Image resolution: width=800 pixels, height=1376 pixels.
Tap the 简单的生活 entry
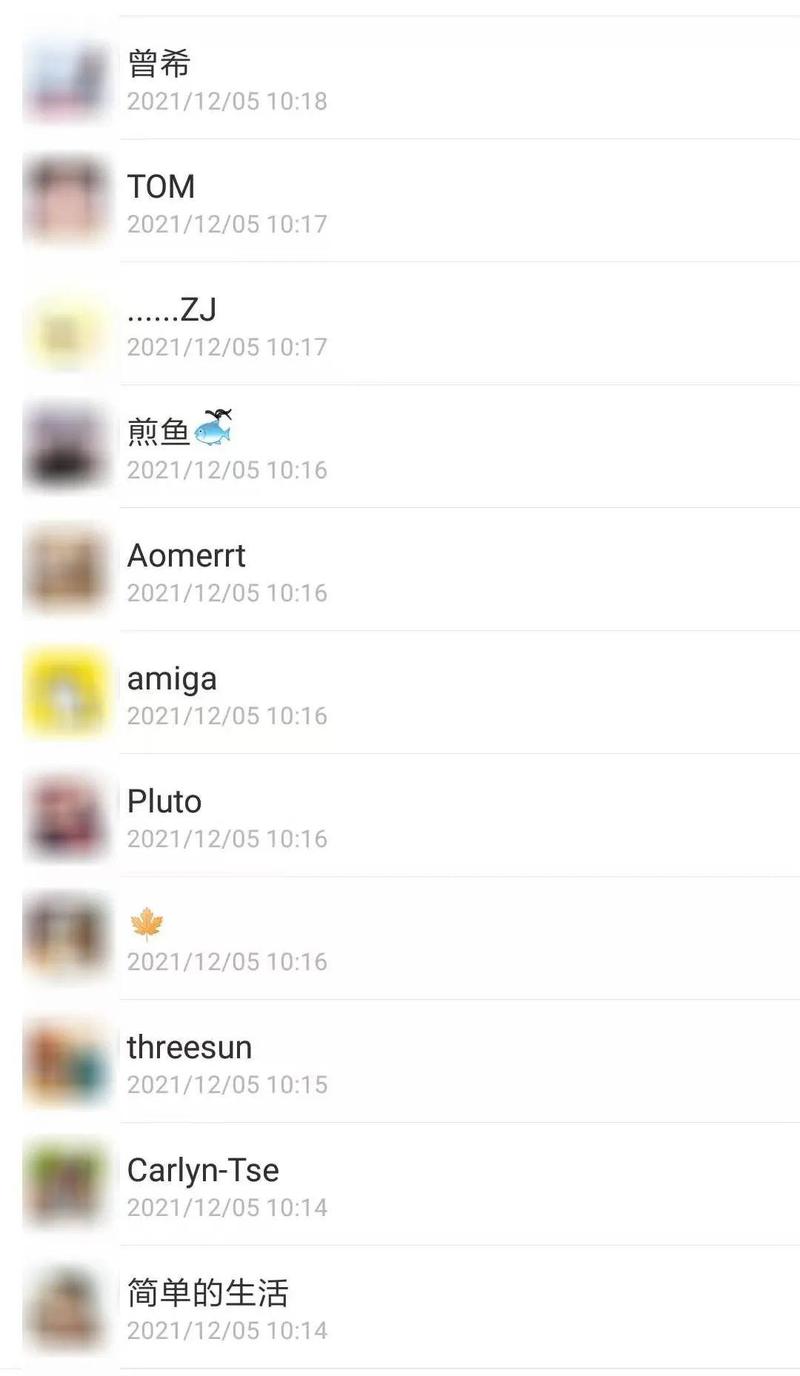coord(400,1309)
